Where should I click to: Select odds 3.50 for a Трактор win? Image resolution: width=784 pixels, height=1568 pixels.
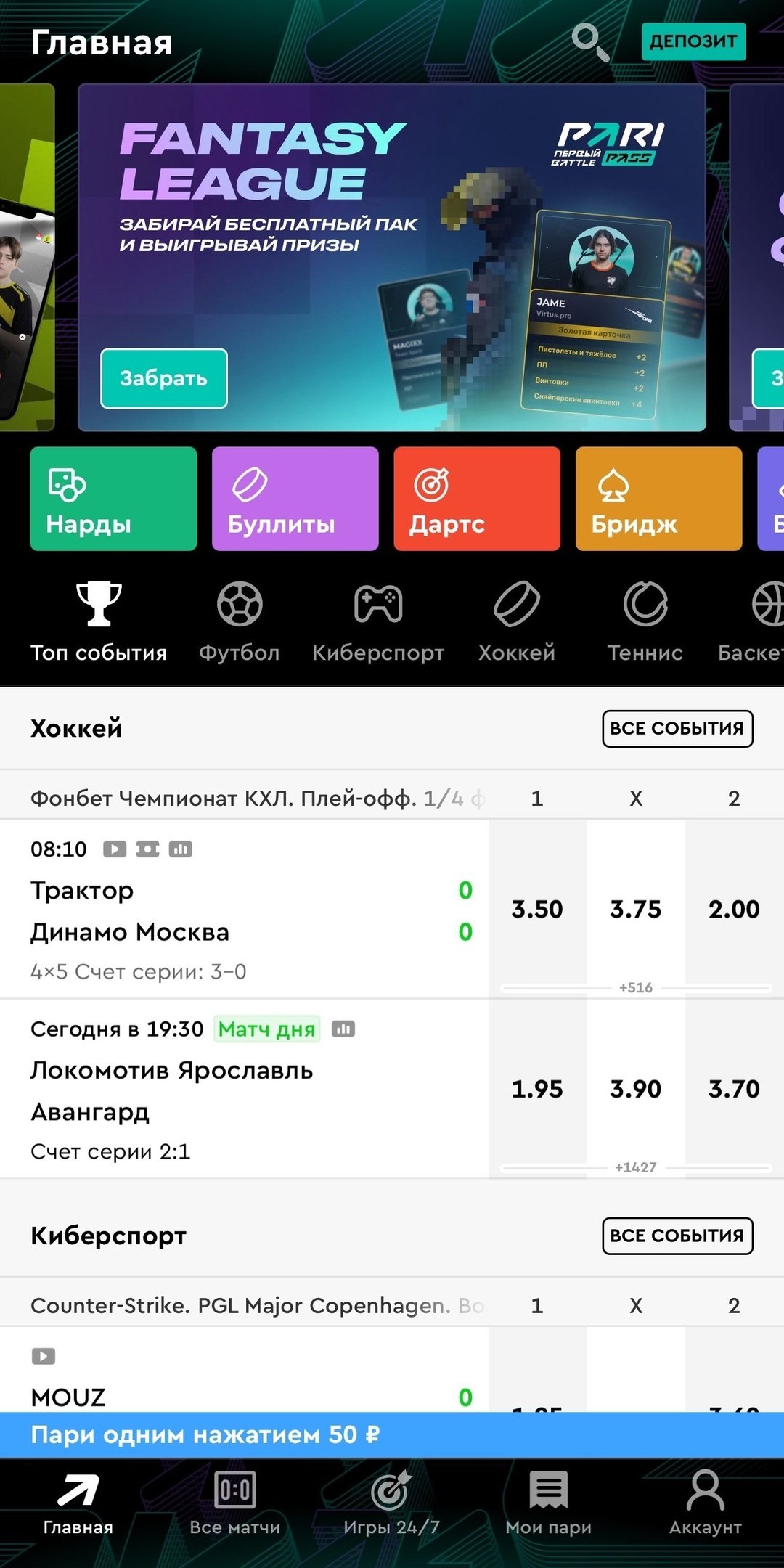point(537,909)
